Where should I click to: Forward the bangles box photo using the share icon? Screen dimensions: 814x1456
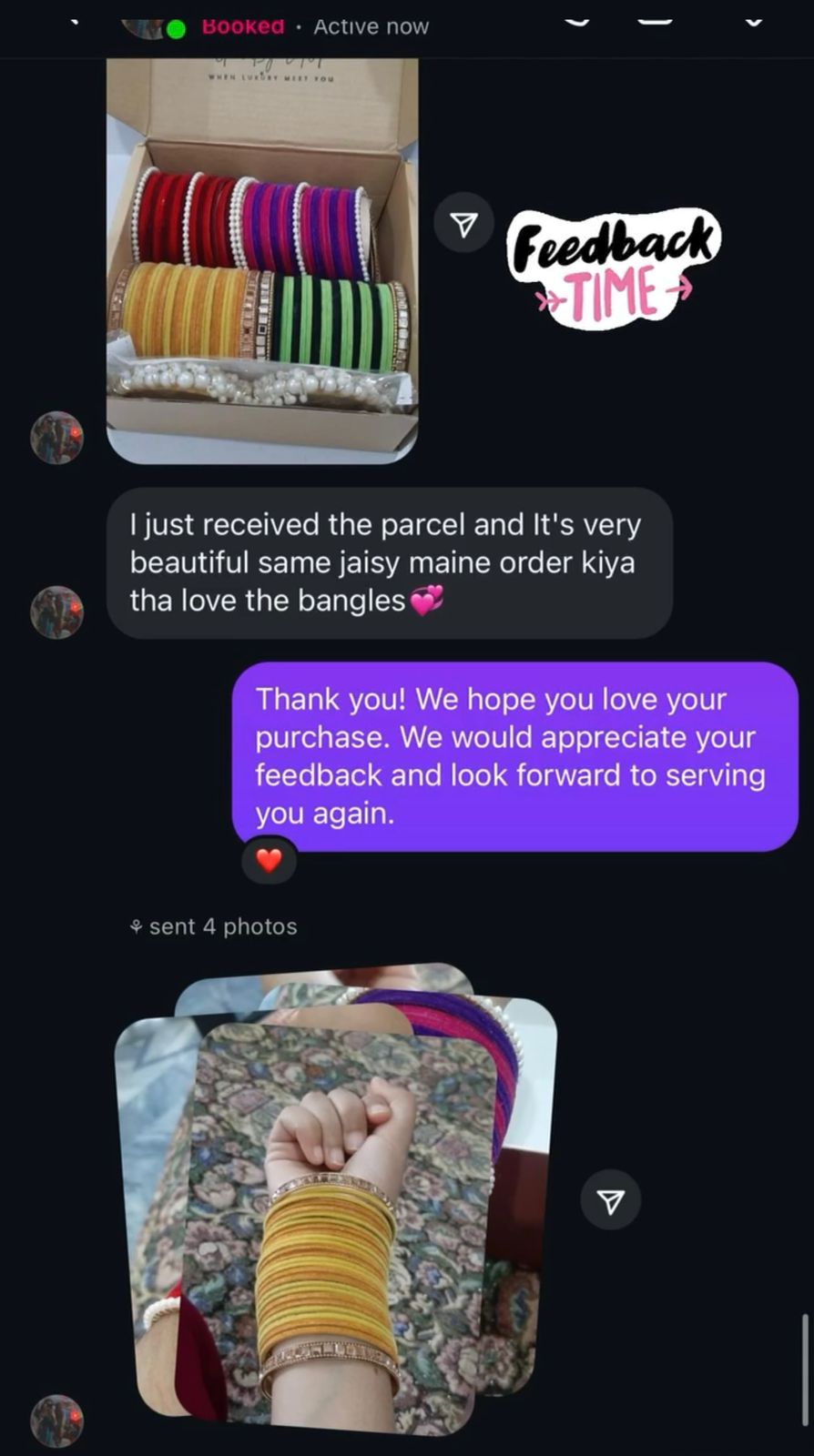coord(463,224)
